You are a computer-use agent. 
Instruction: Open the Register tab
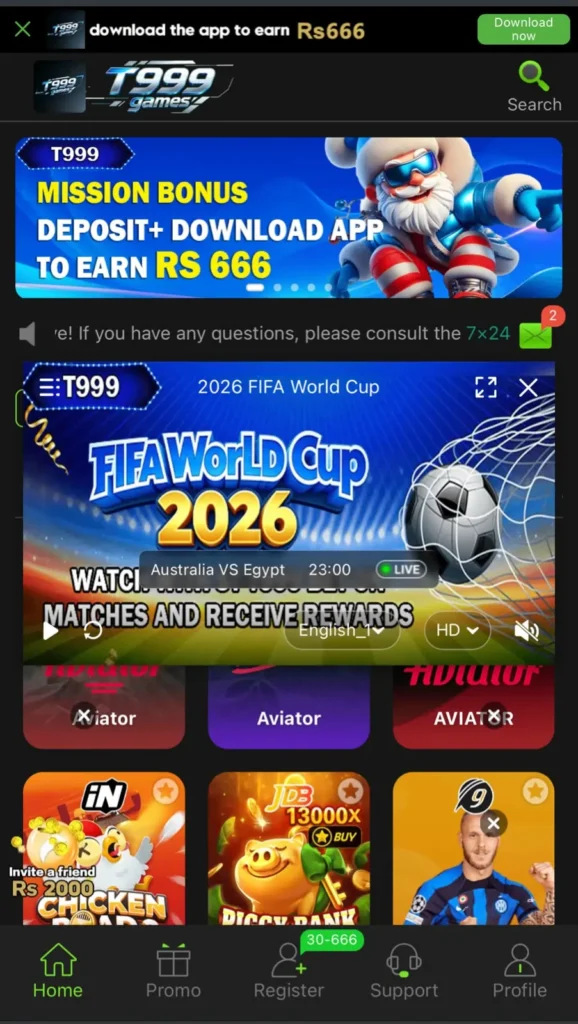click(289, 971)
